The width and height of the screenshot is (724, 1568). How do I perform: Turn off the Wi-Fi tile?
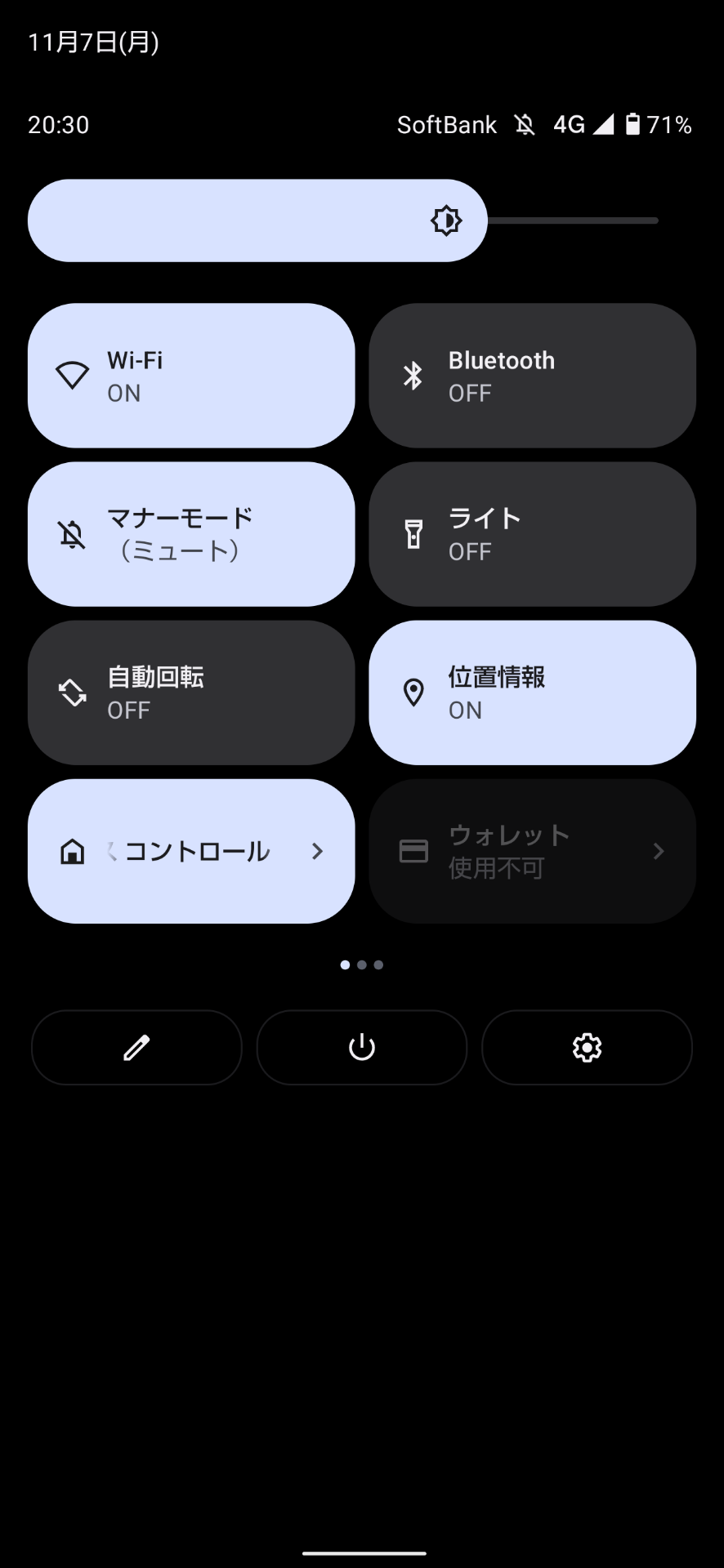point(191,376)
